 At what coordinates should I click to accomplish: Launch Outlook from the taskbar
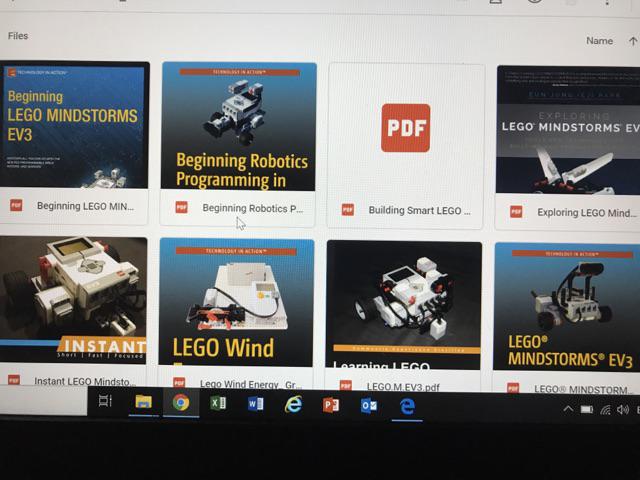click(369, 406)
